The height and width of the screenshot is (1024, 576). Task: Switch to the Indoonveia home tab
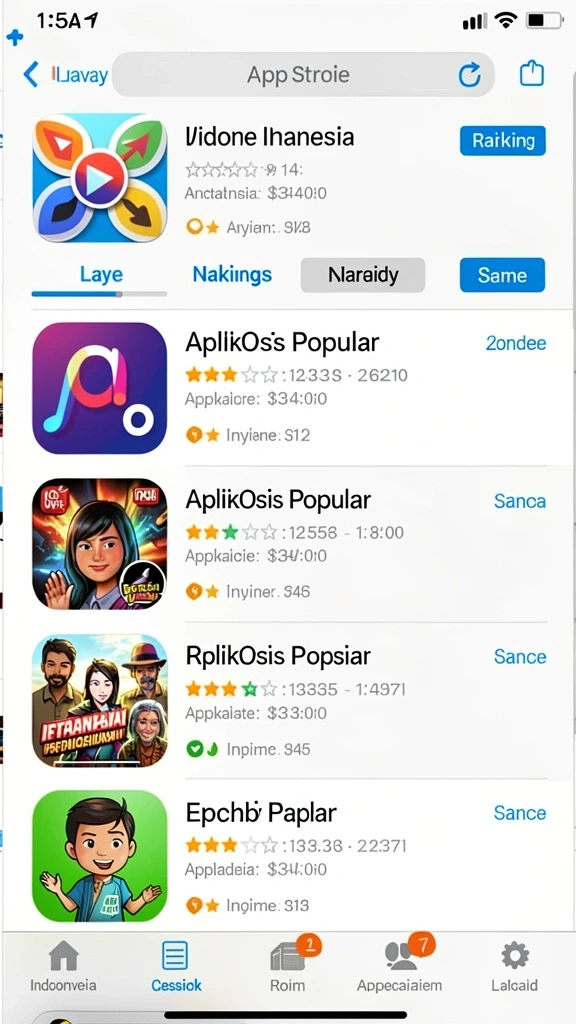click(x=63, y=968)
